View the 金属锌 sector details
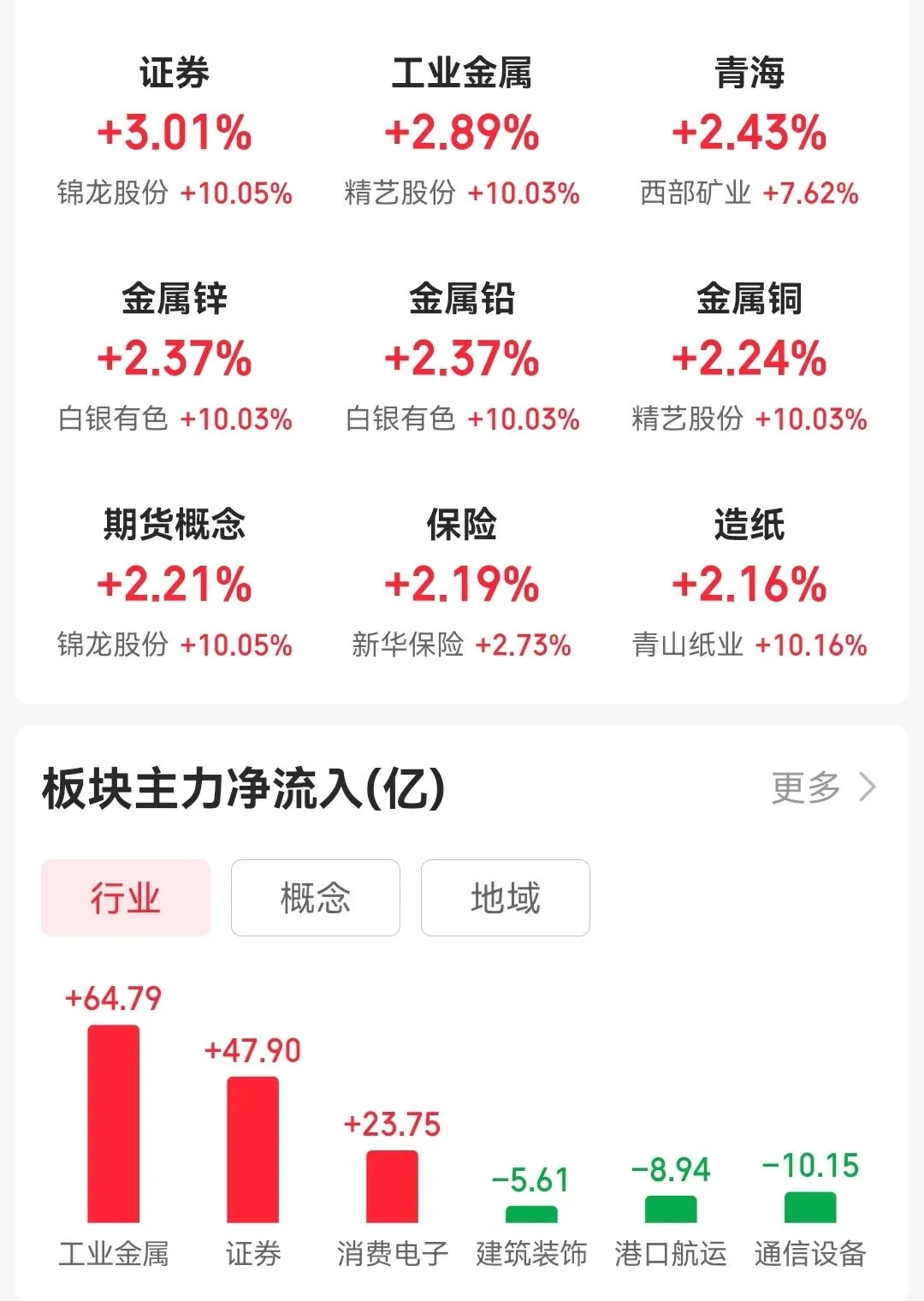 point(175,358)
